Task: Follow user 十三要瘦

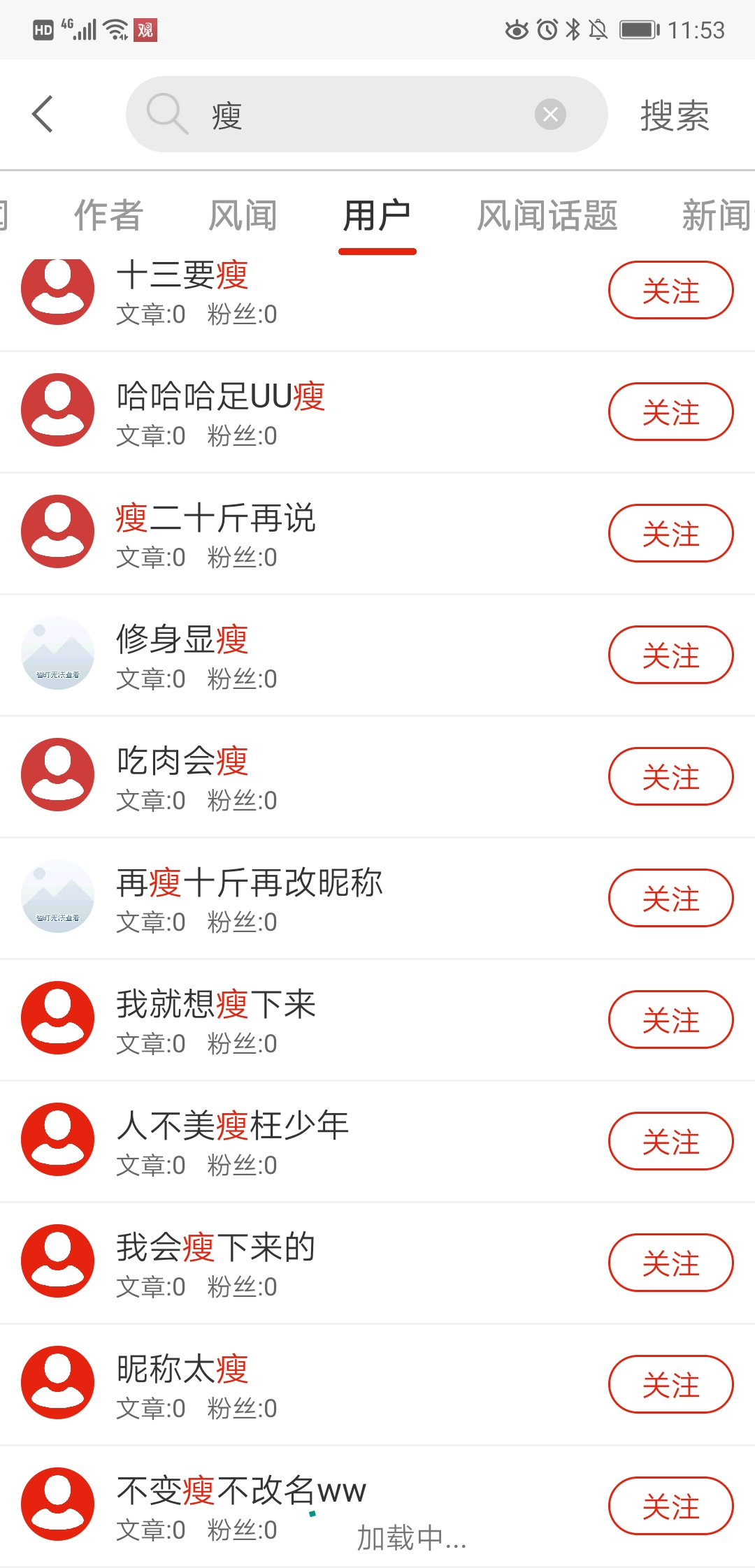Action: (x=670, y=291)
